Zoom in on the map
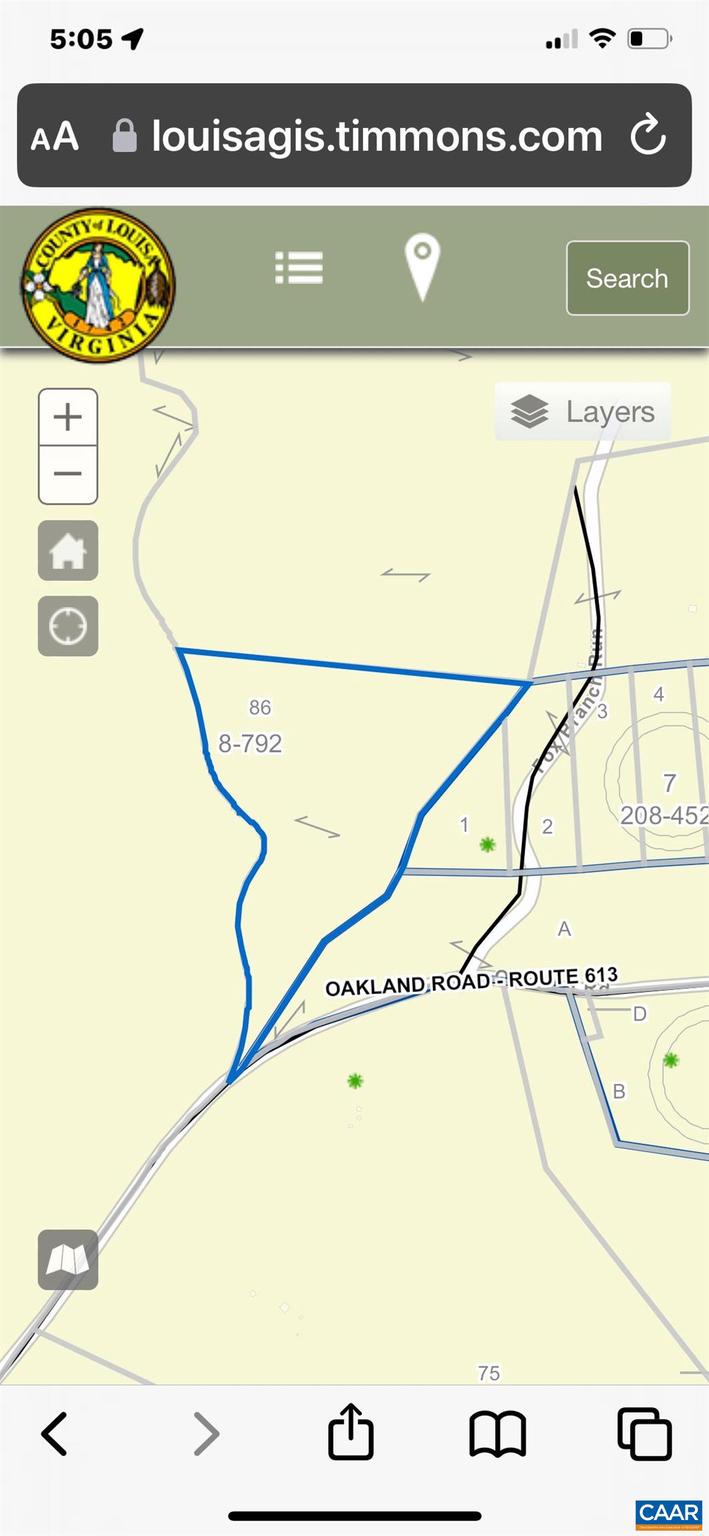 tap(68, 417)
